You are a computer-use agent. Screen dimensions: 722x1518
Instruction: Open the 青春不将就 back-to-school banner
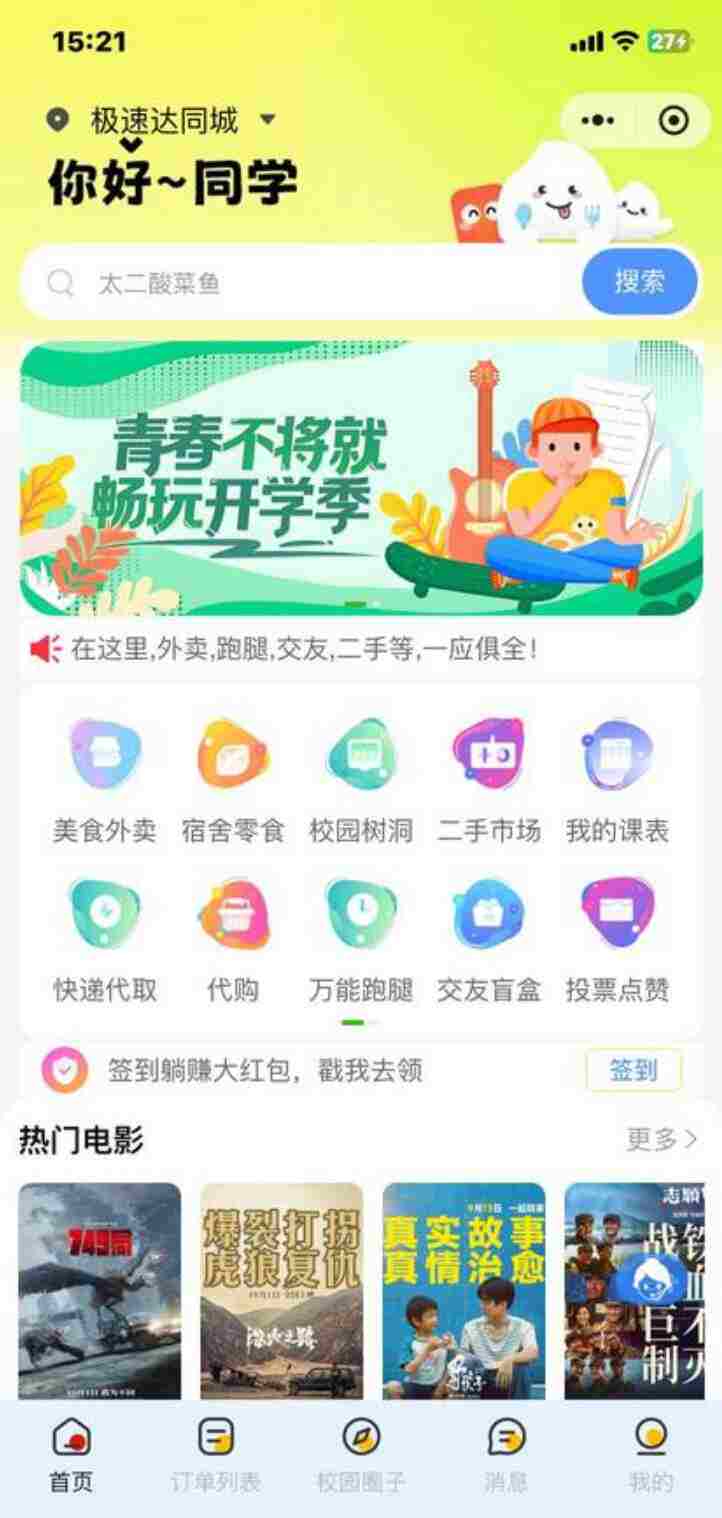coord(361,478)
